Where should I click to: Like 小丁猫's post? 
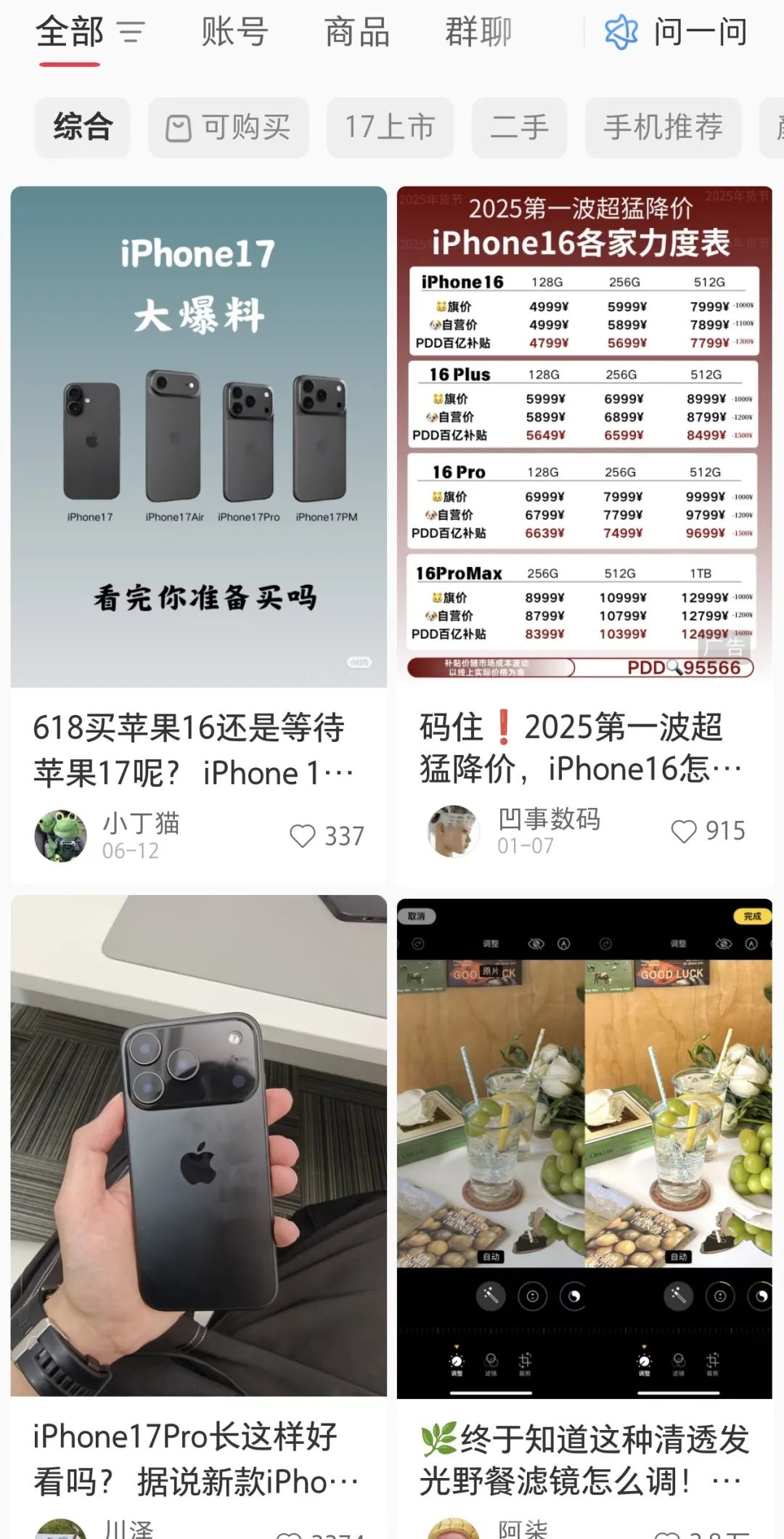303,836
